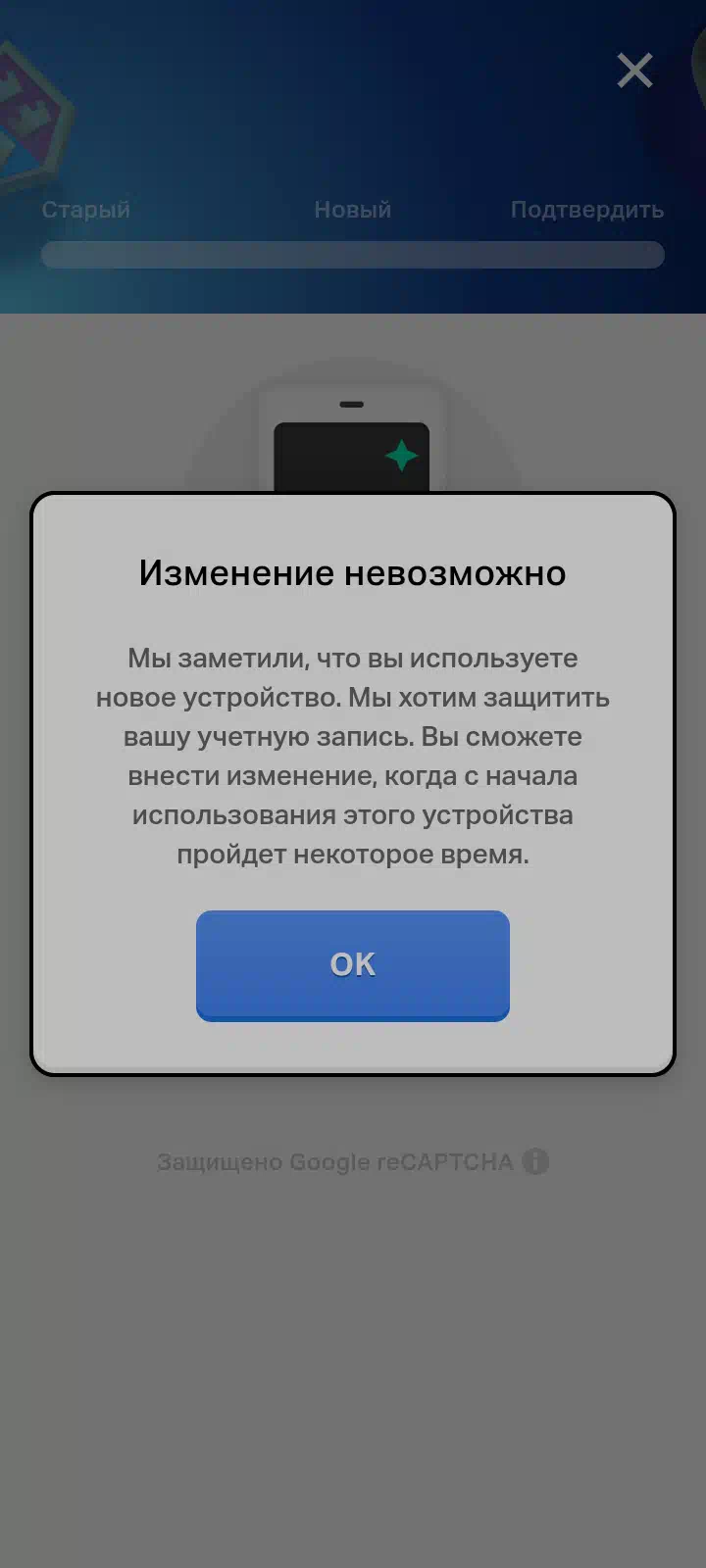
Task: Close the screen with the X icon
Action: [634, 71]
